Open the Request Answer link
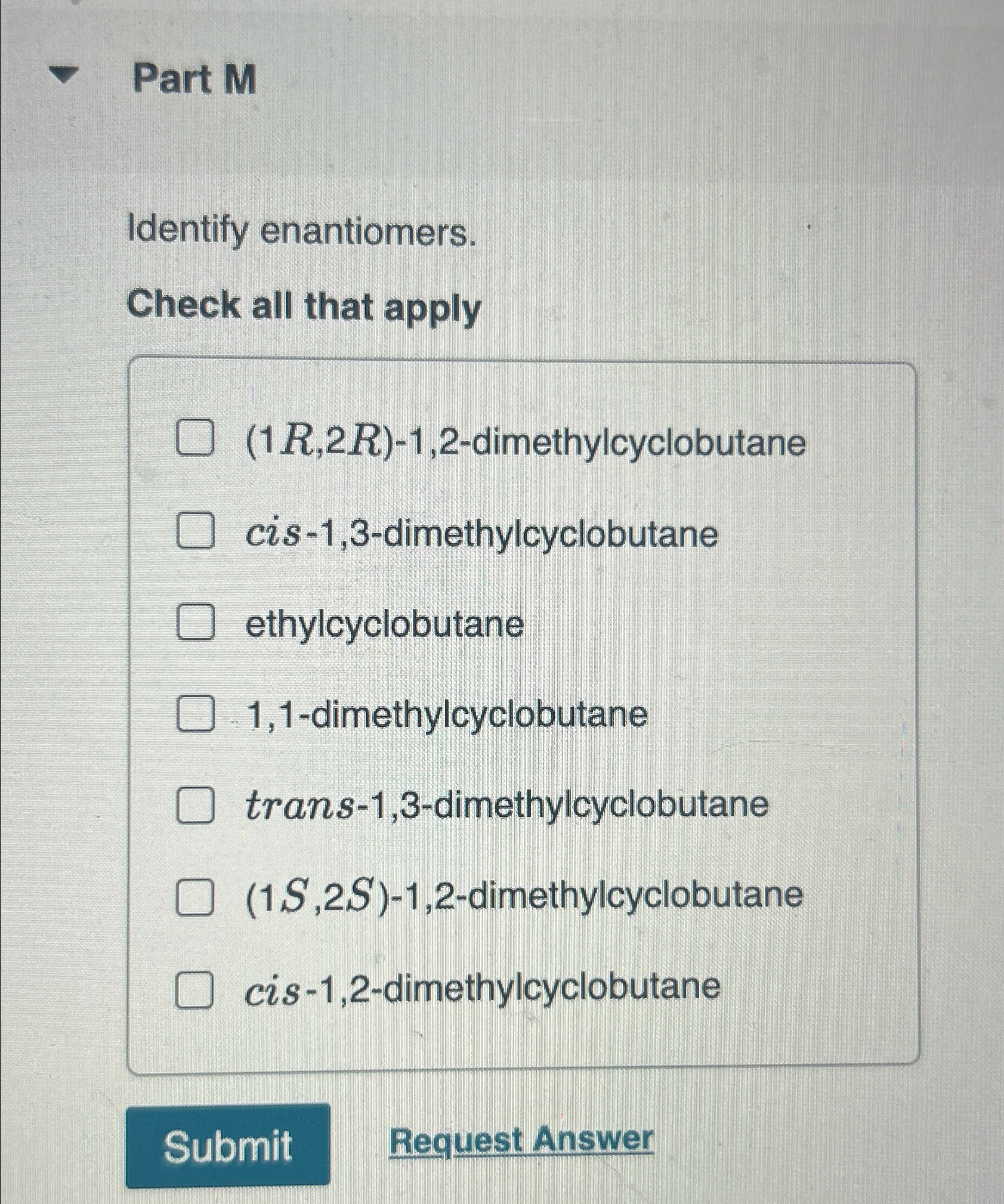Screen dimensions: 1004x1204 coord(521,1140)
